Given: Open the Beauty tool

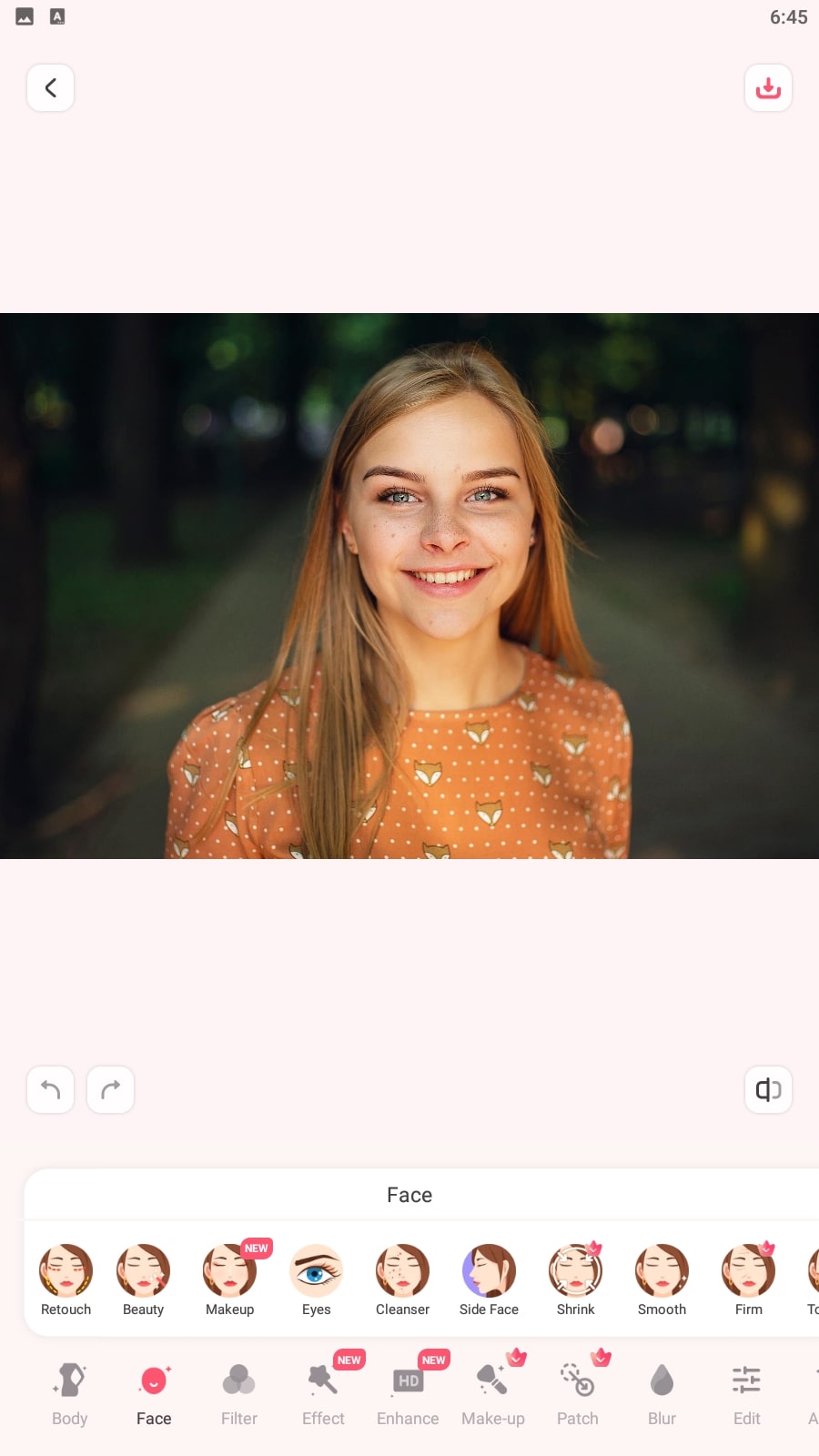Looking at the screenshot, I should [143, 1279].
